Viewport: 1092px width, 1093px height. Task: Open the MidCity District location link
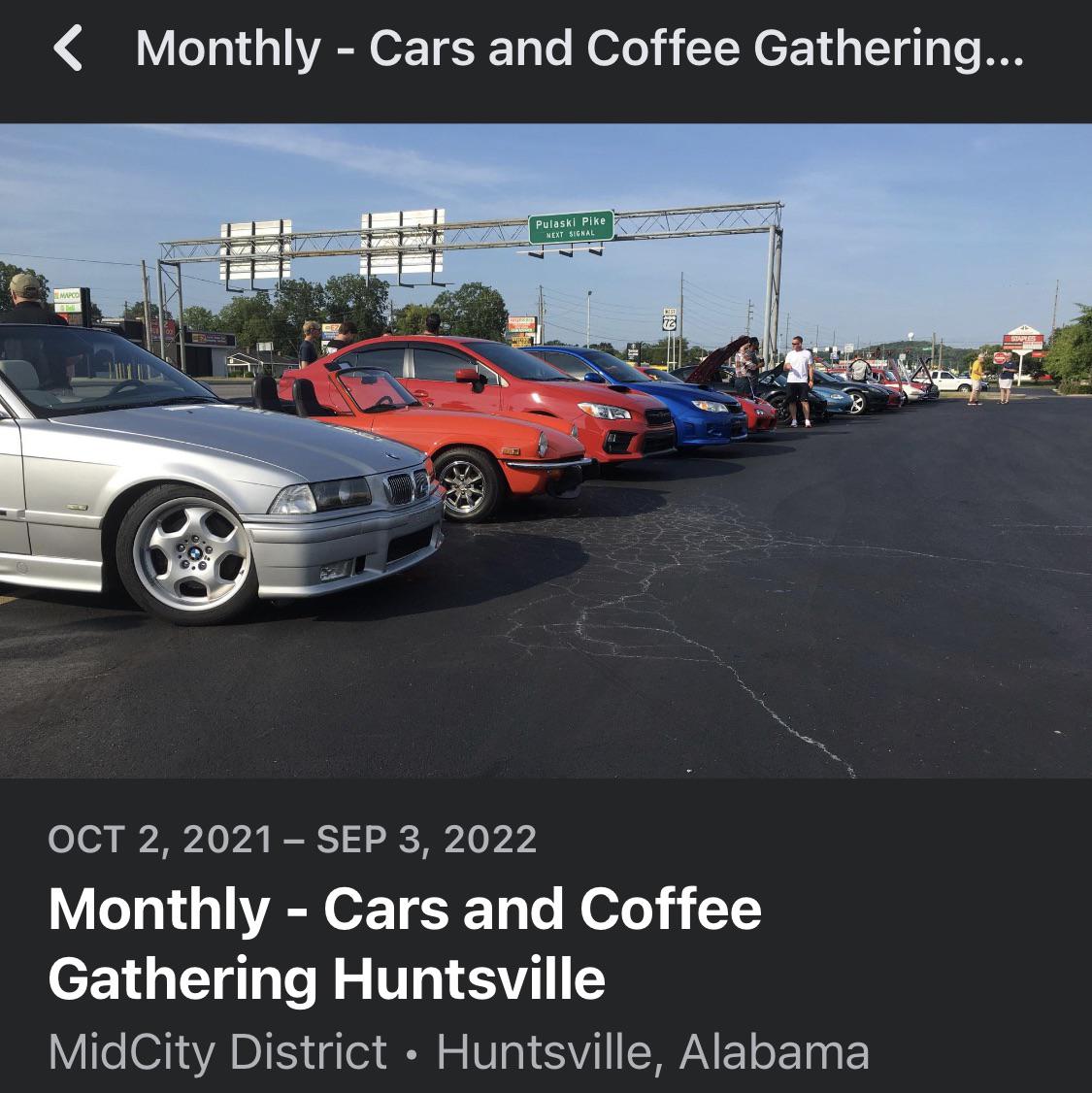218,1050
